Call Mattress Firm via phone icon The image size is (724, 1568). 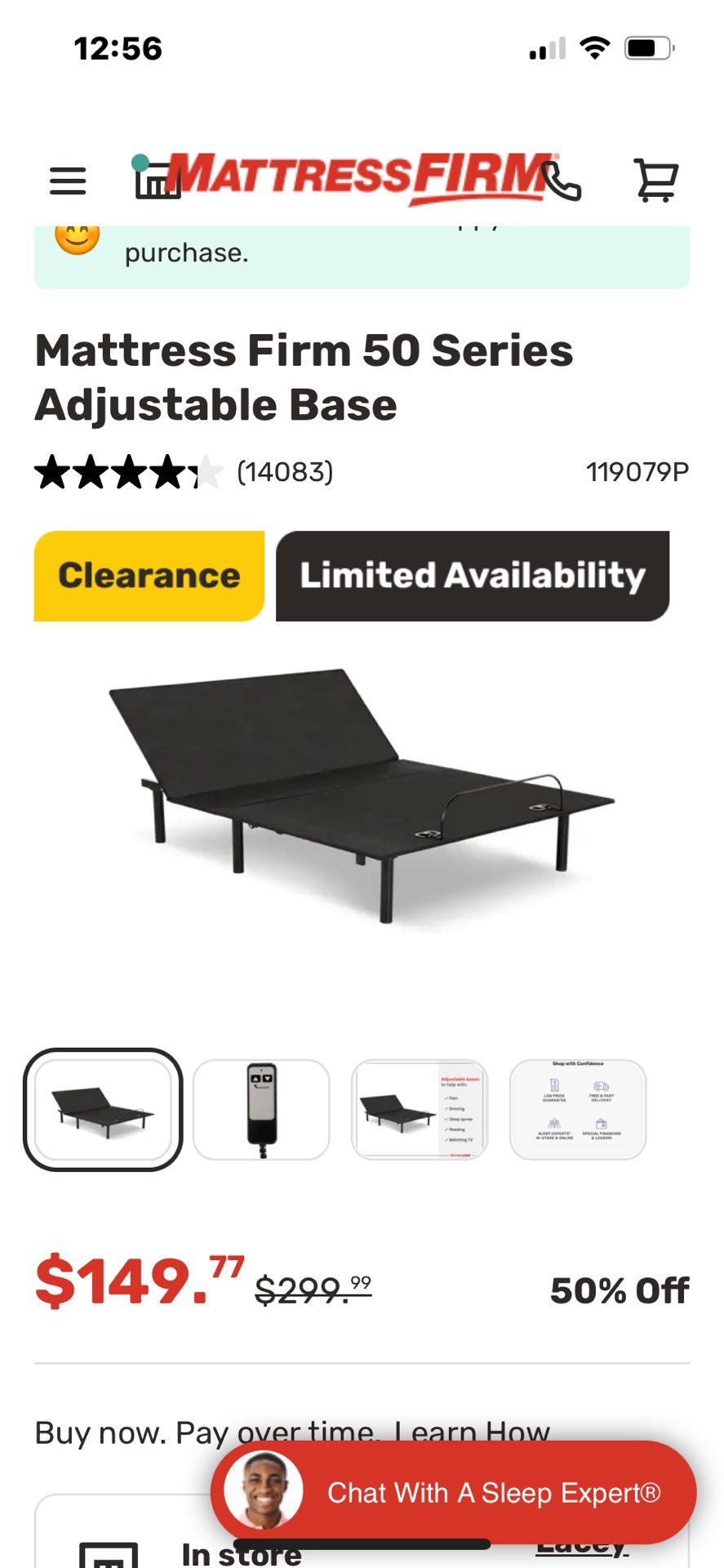click(x=562, y=180)
